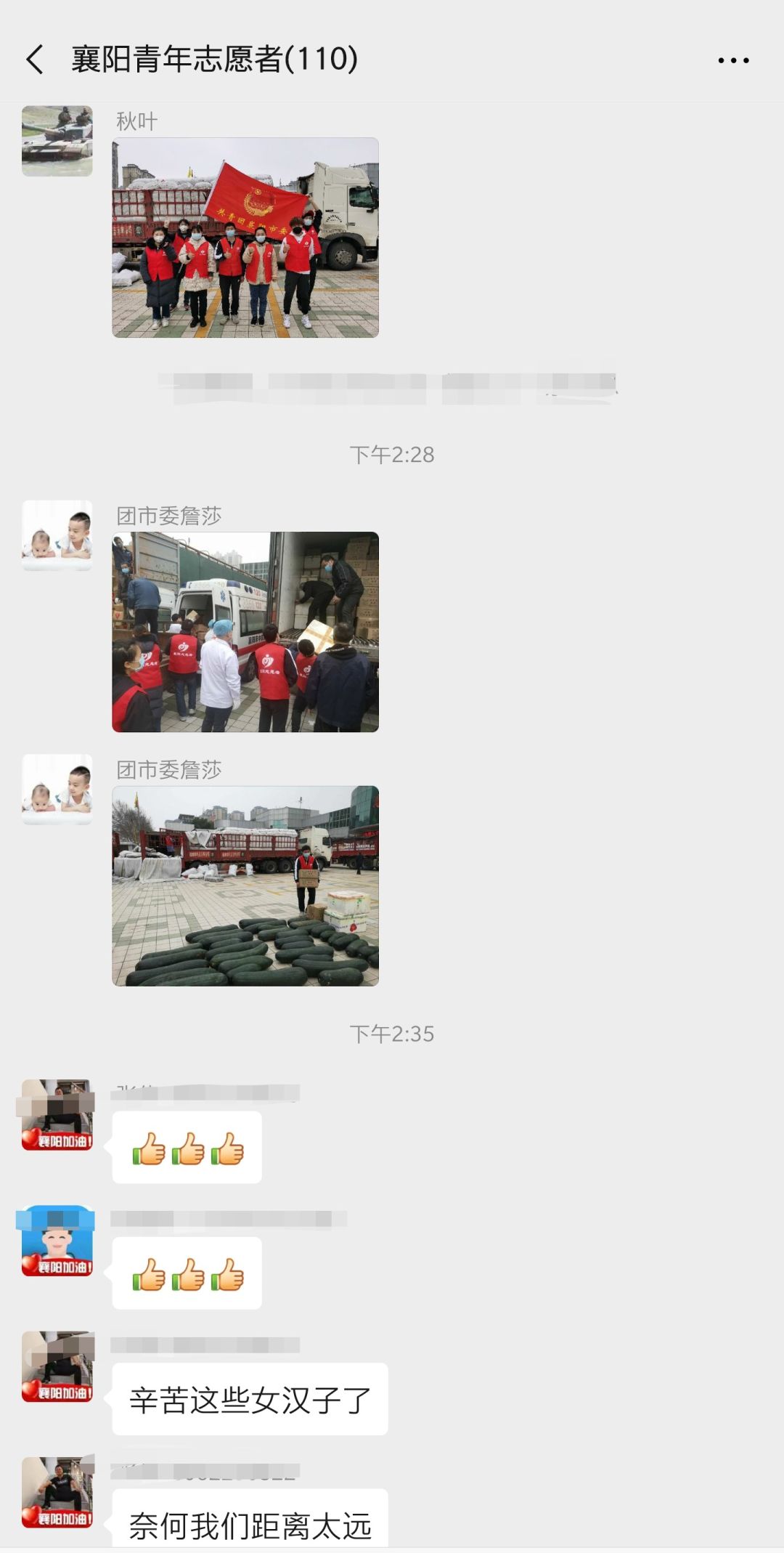The image size is (784, 1553).
Task: Open the avatar beside the 辛苦这些女汉子了 message
Action: click(x=57, y=1366)
